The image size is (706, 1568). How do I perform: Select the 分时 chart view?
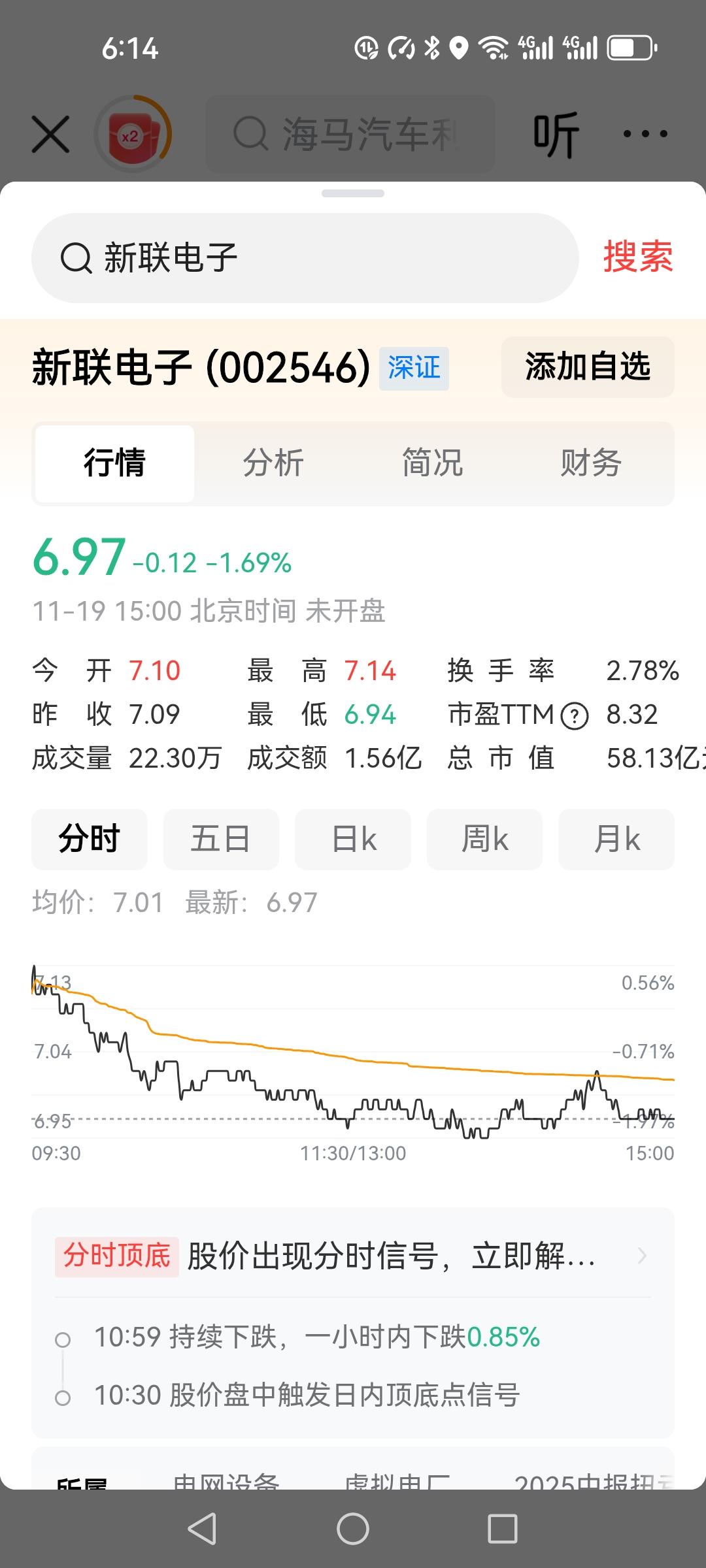[90, 839]
